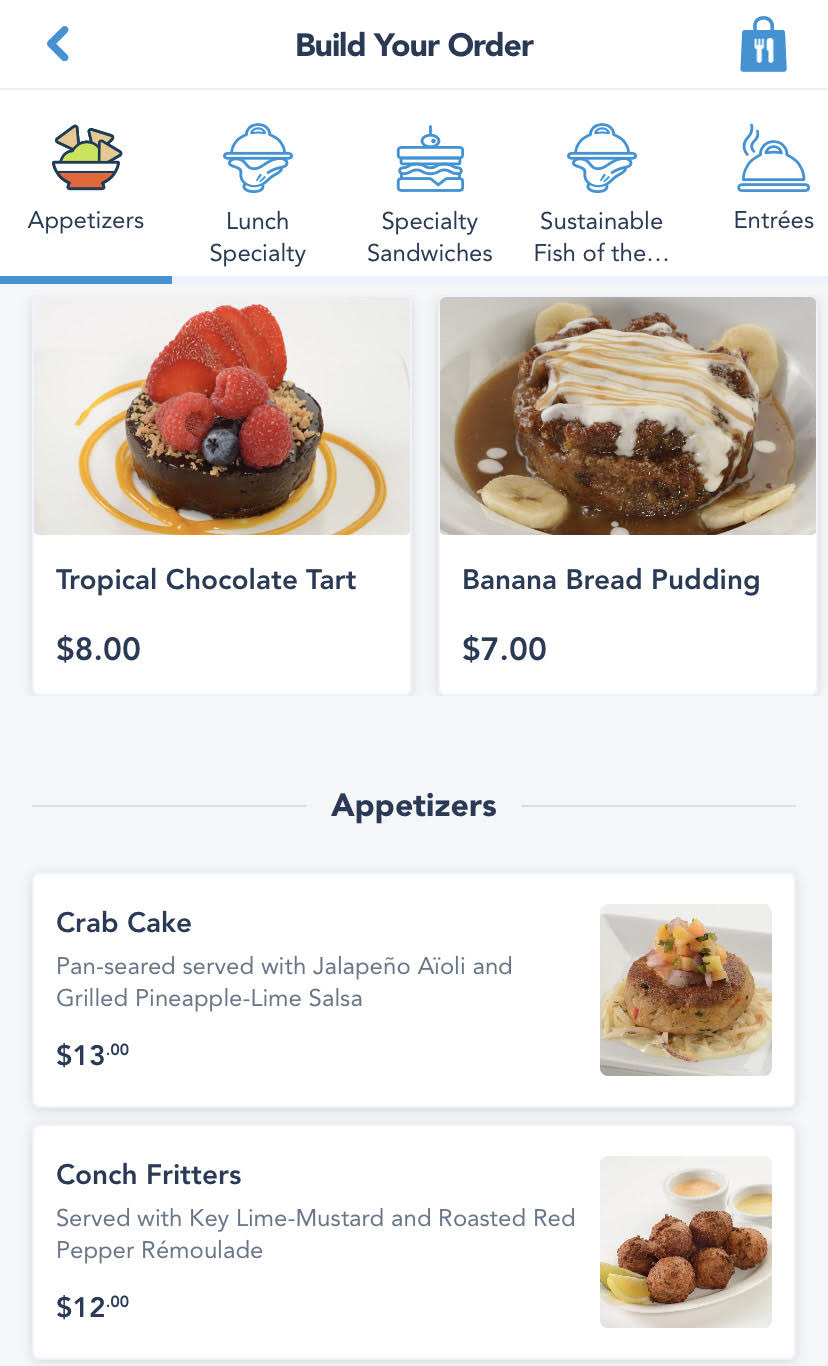The height and width of the screenshot is (1366, 828).
Task: Choose the Conch Fritters item
Action: click(414, 1242)
